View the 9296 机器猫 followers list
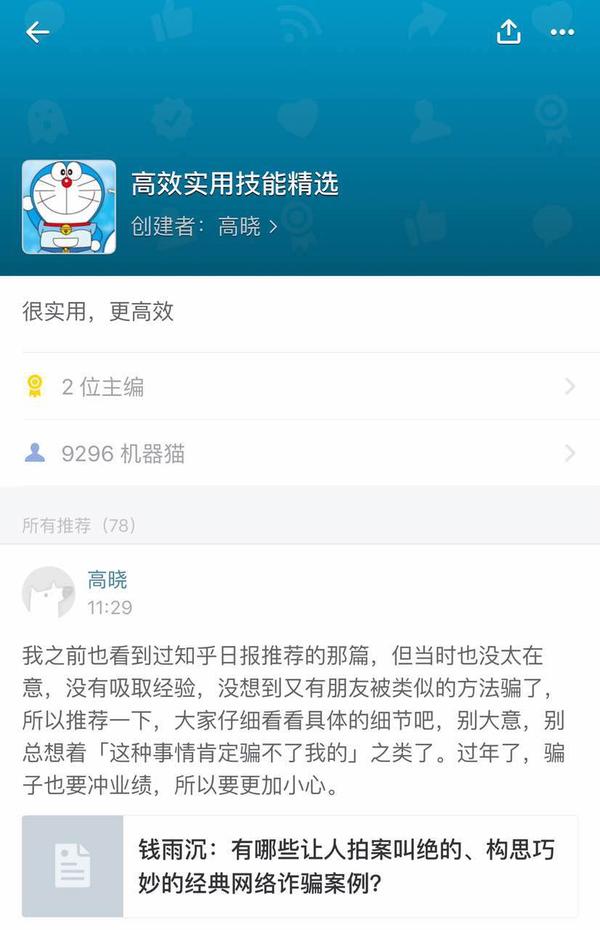This screenshot has height=930, width=600. (x=300, y=454)
